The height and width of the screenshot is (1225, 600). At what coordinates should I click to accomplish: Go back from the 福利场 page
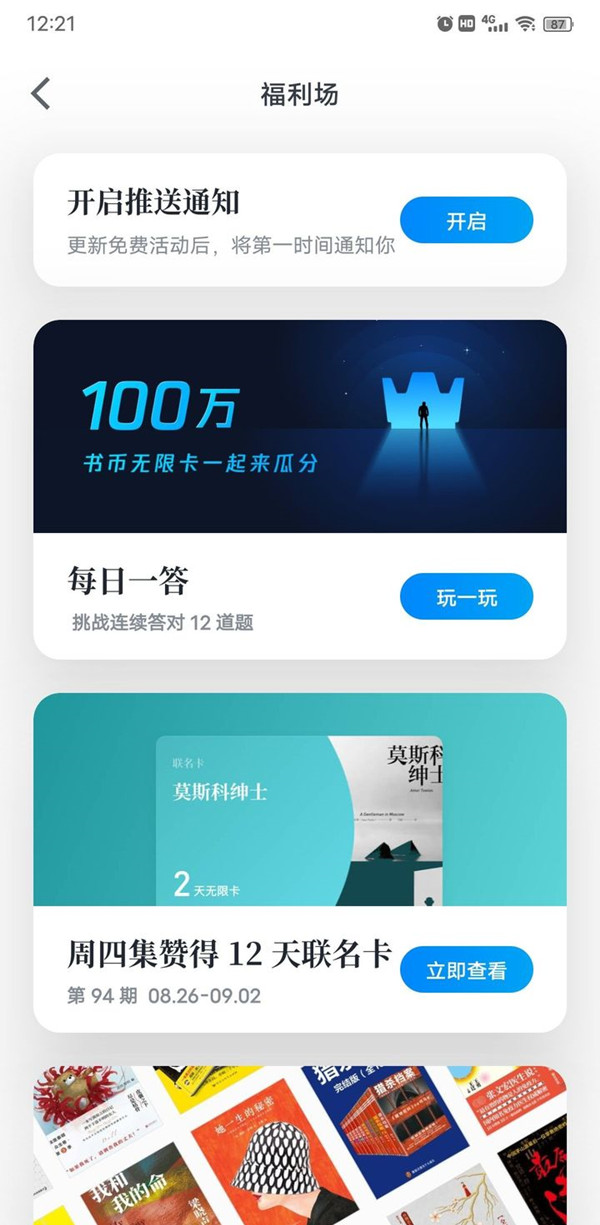40,94
